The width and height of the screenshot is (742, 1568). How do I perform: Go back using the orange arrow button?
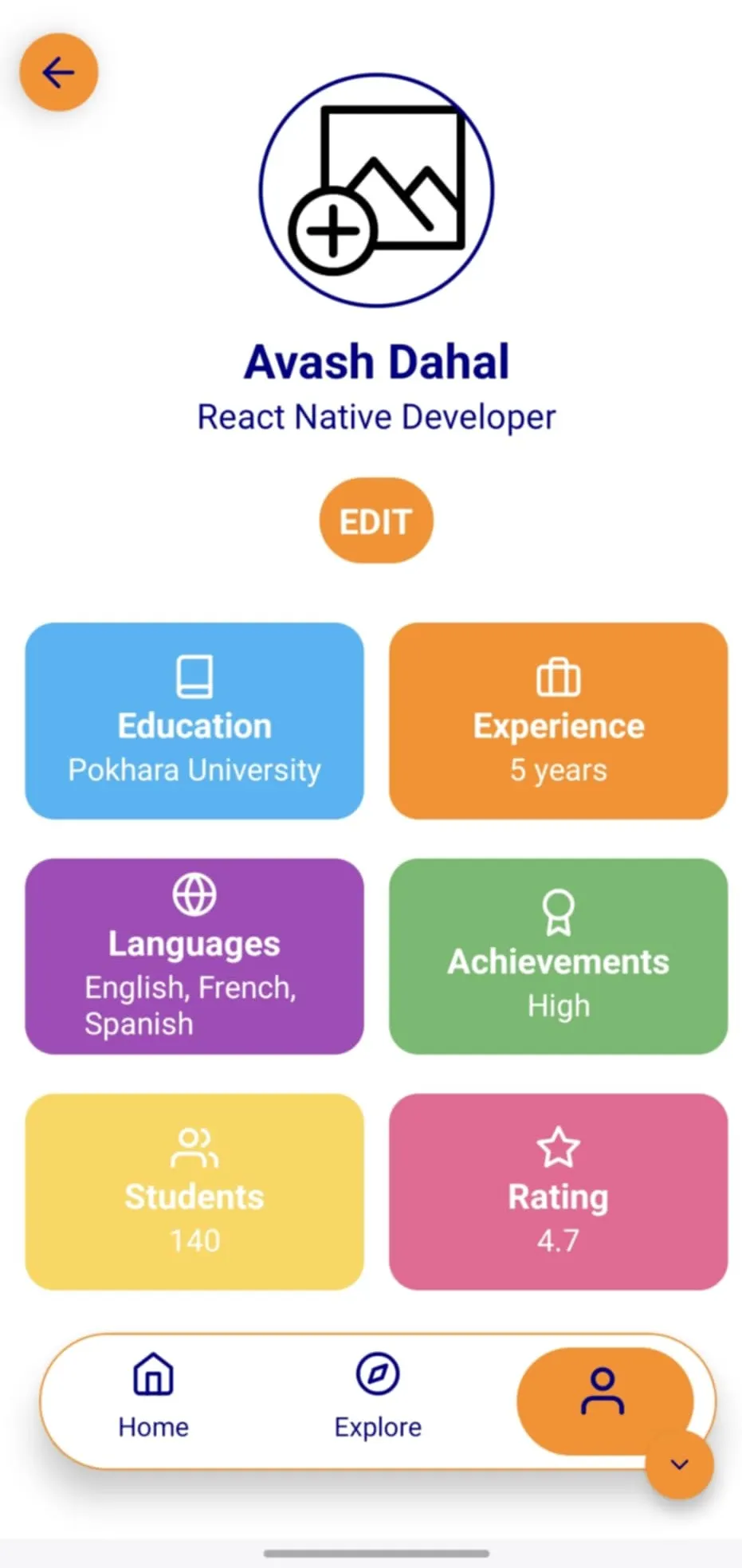[x=58, y=73]
